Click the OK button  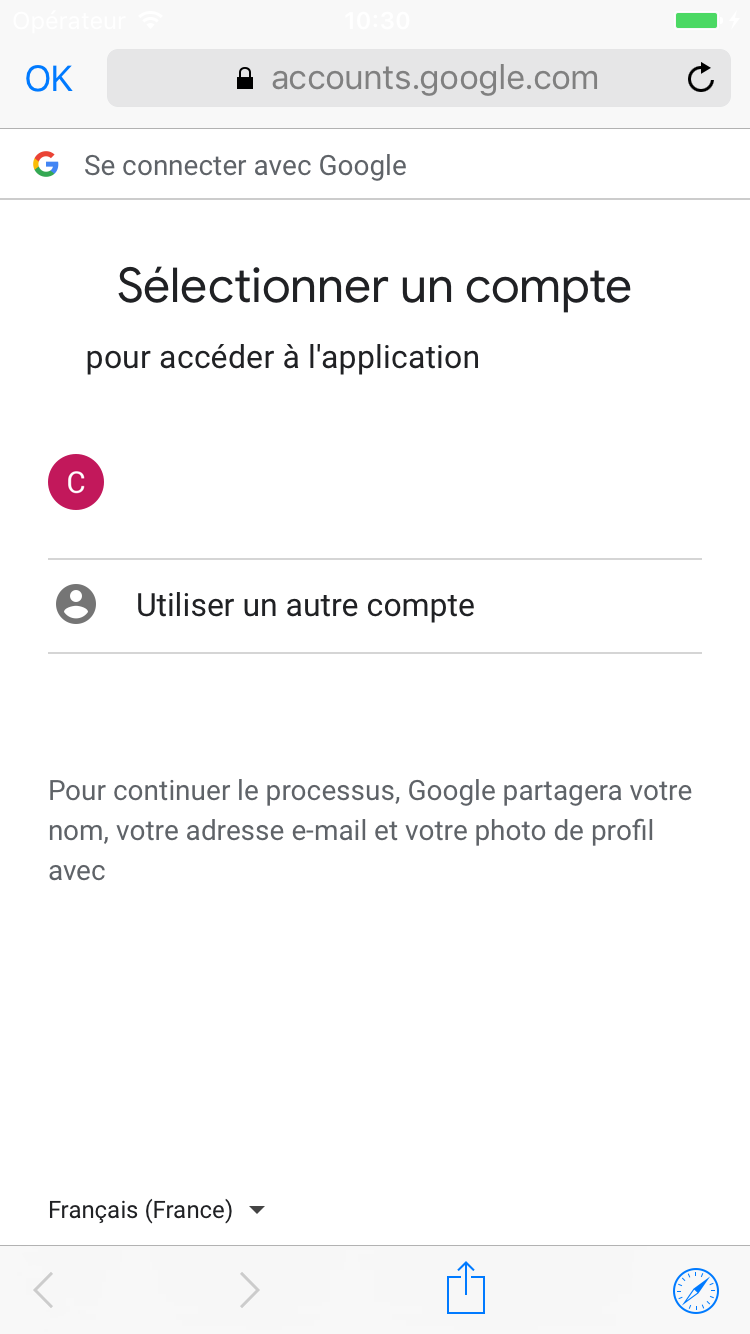coord(48,78)
